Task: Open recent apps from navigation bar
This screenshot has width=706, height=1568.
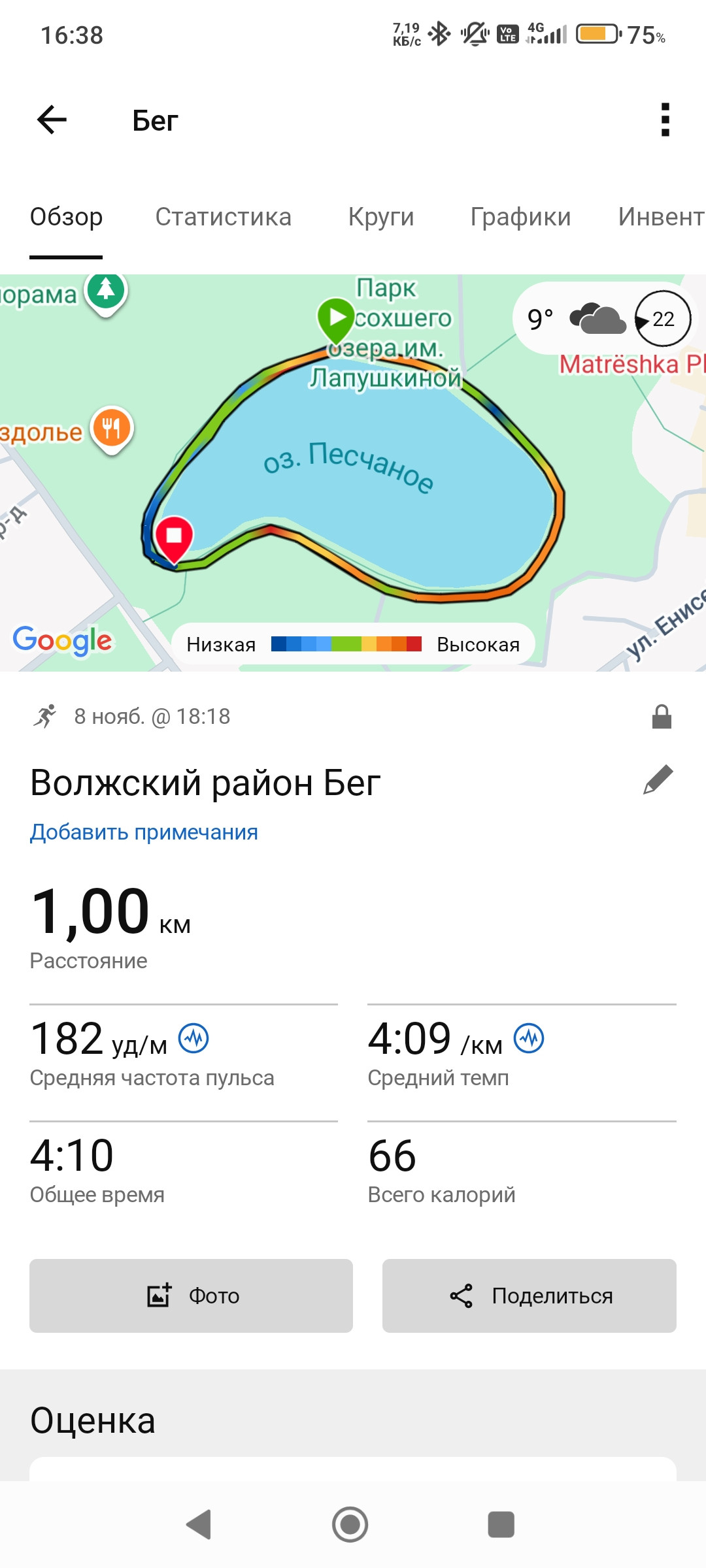Action: [501, 1525]
